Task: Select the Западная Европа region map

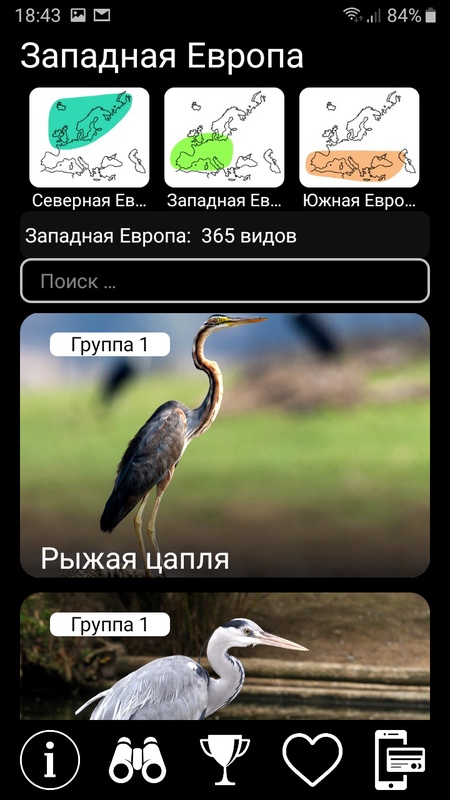Action: (224, 138)
